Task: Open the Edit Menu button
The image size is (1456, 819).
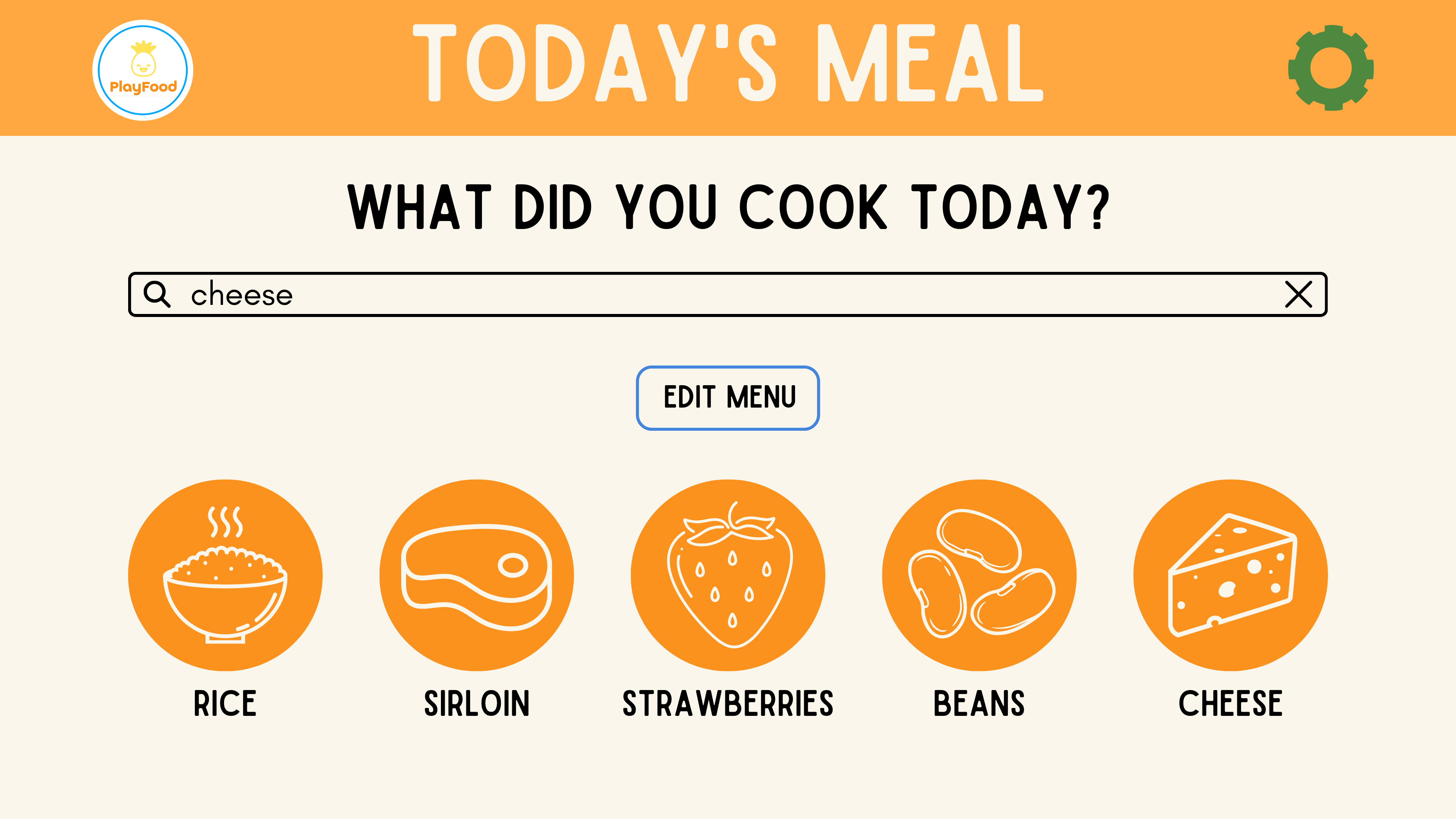Action: (x=728, y=398)
